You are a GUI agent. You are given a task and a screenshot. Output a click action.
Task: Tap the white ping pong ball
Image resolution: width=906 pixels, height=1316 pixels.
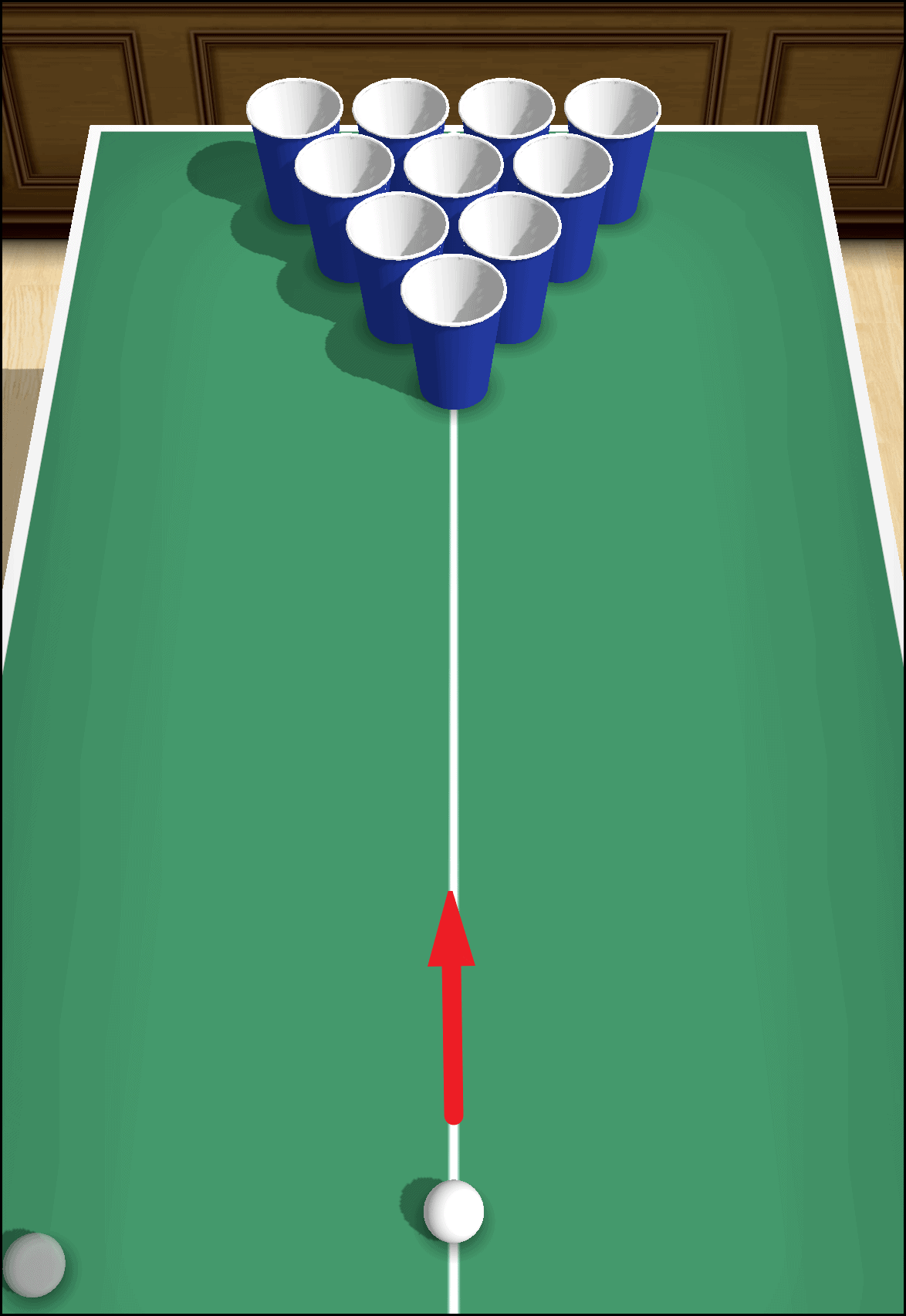tap(454, 1211)
